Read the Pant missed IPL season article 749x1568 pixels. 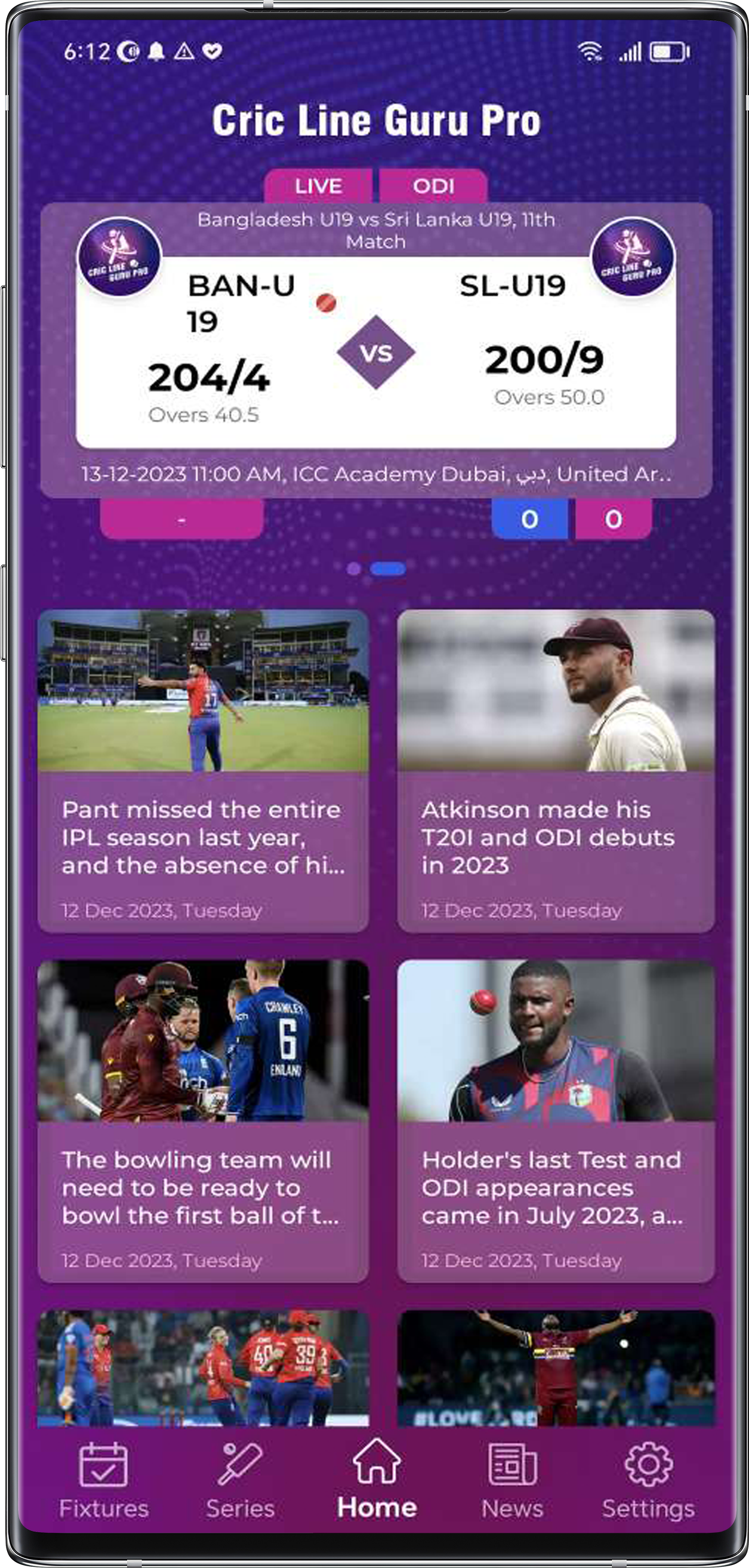[203, 771]
